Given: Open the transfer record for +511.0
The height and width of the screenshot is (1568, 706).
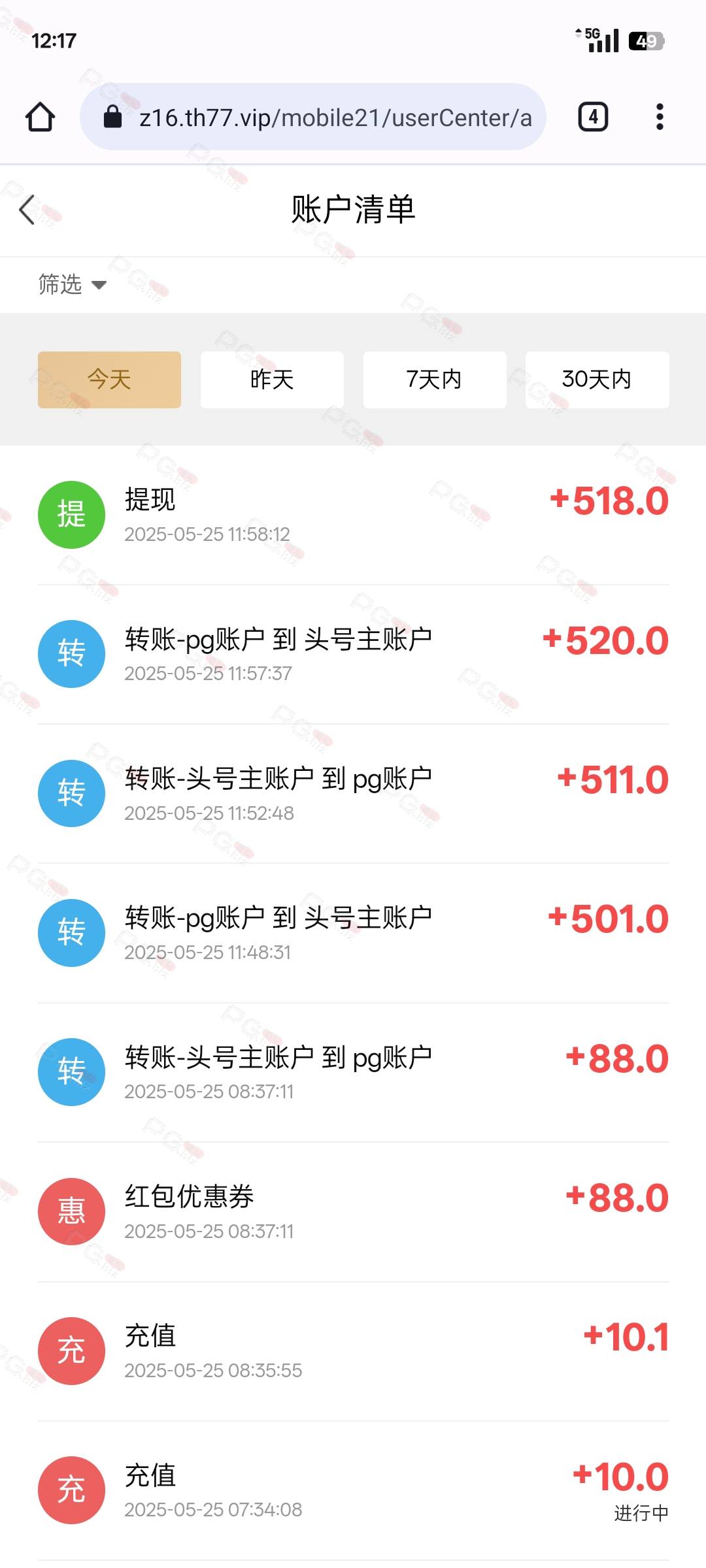Looking at the screenshot, I should click(x=353, y=793).
